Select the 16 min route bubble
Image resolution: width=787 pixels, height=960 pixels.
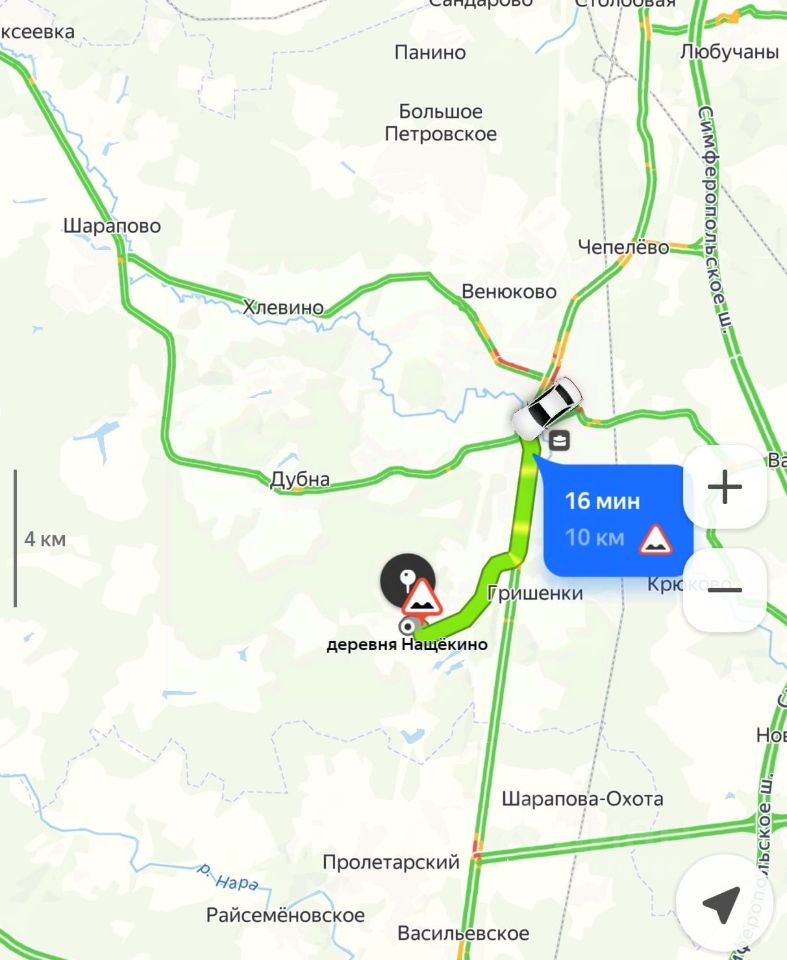[x=612, y=520]
